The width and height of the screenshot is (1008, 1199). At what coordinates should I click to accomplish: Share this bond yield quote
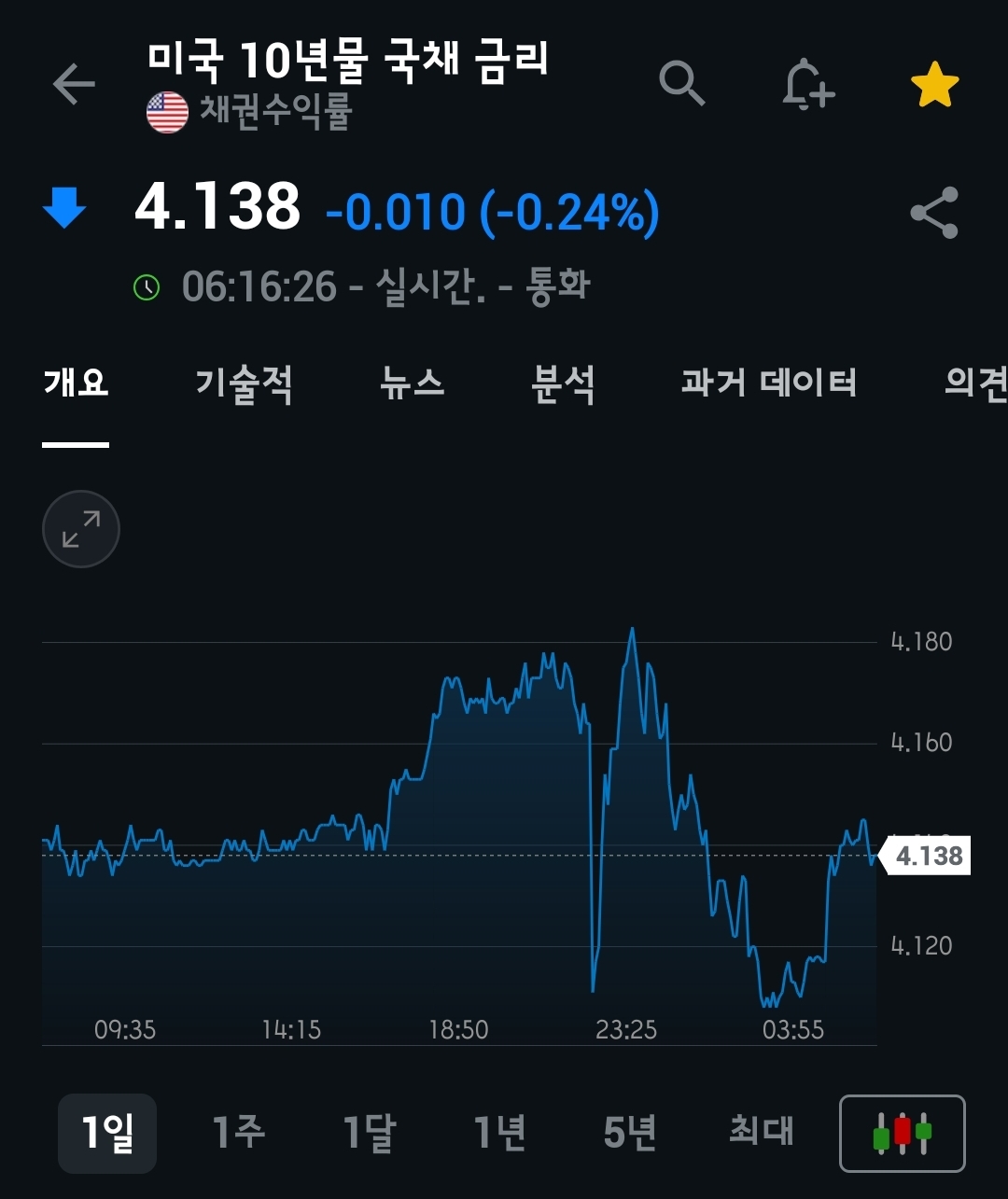(x=934, y=213)
